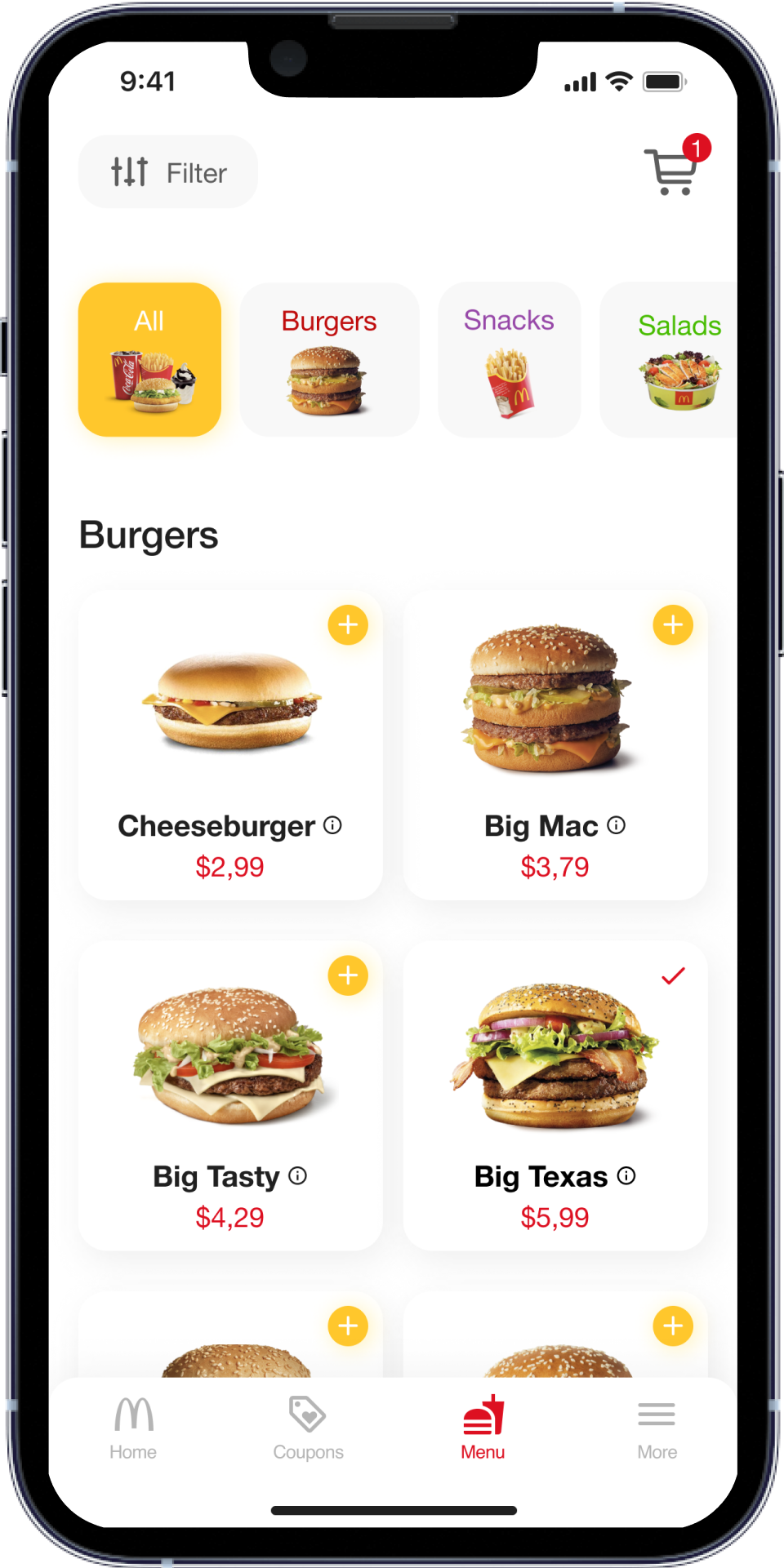This screenshot has width=784, height=1568.
Task: Switch to the Burgers category
Action: coord(329,359)
